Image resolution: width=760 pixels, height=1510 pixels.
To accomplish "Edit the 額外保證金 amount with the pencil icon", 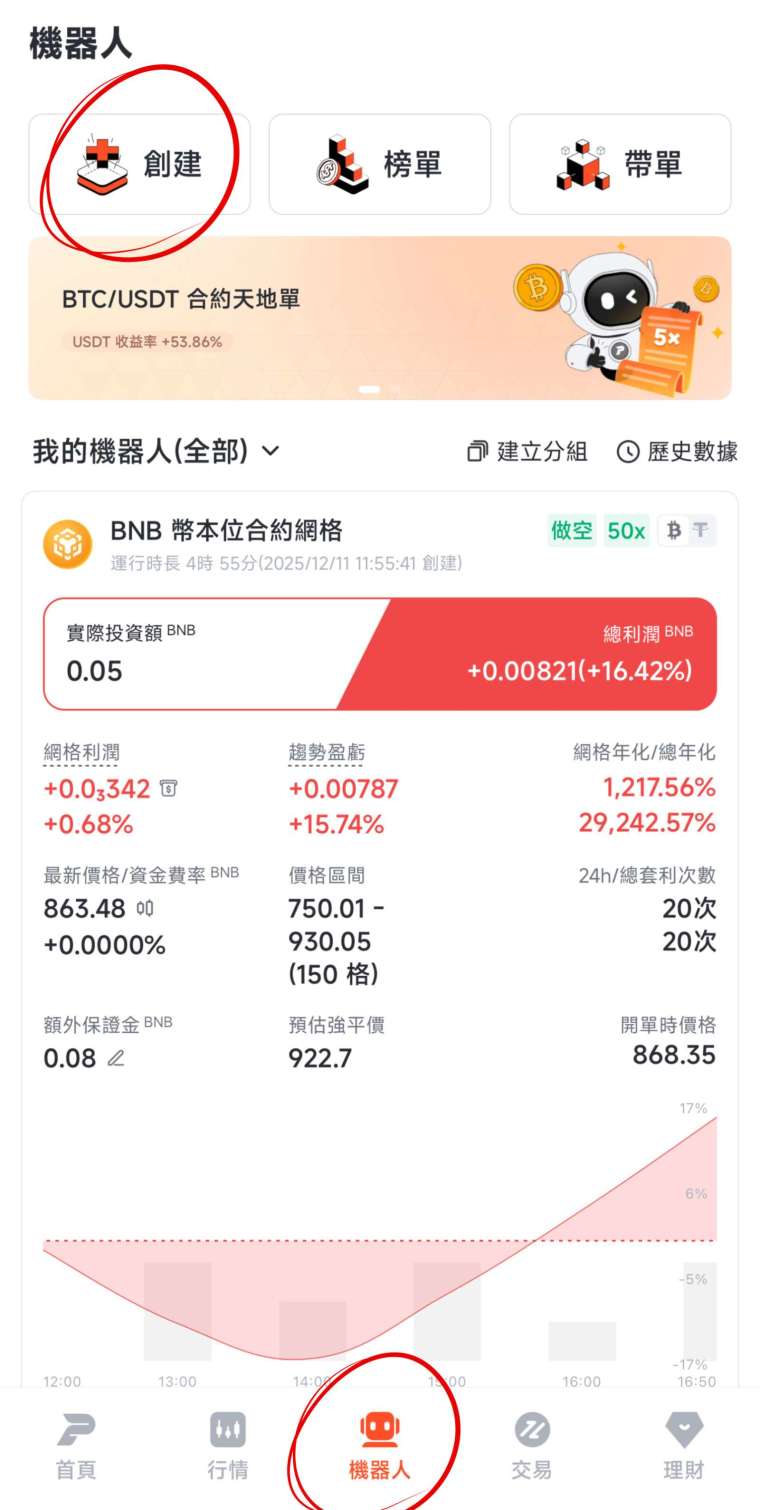I will [116, 1058].
